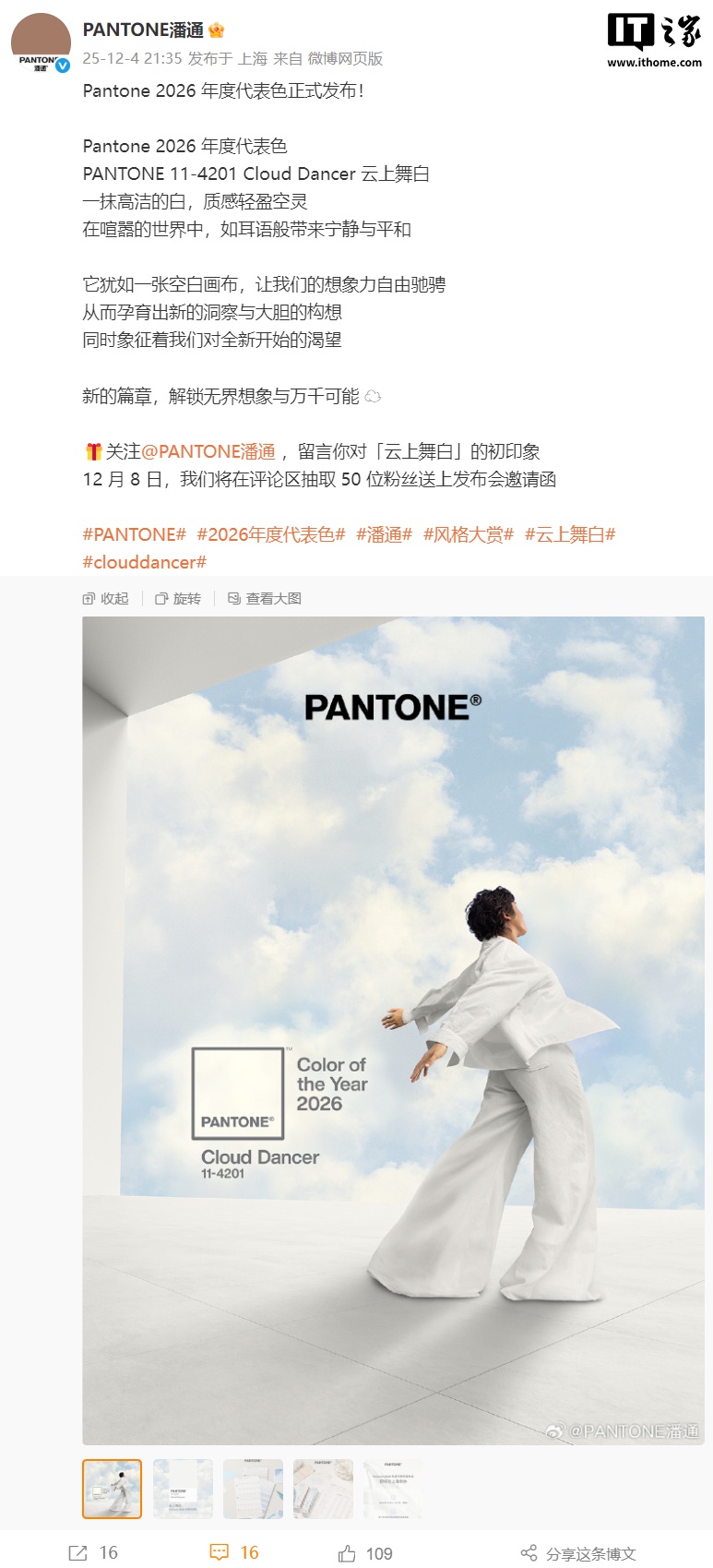Open the #clouddancer# hashtag

click(x=144, y=562)
